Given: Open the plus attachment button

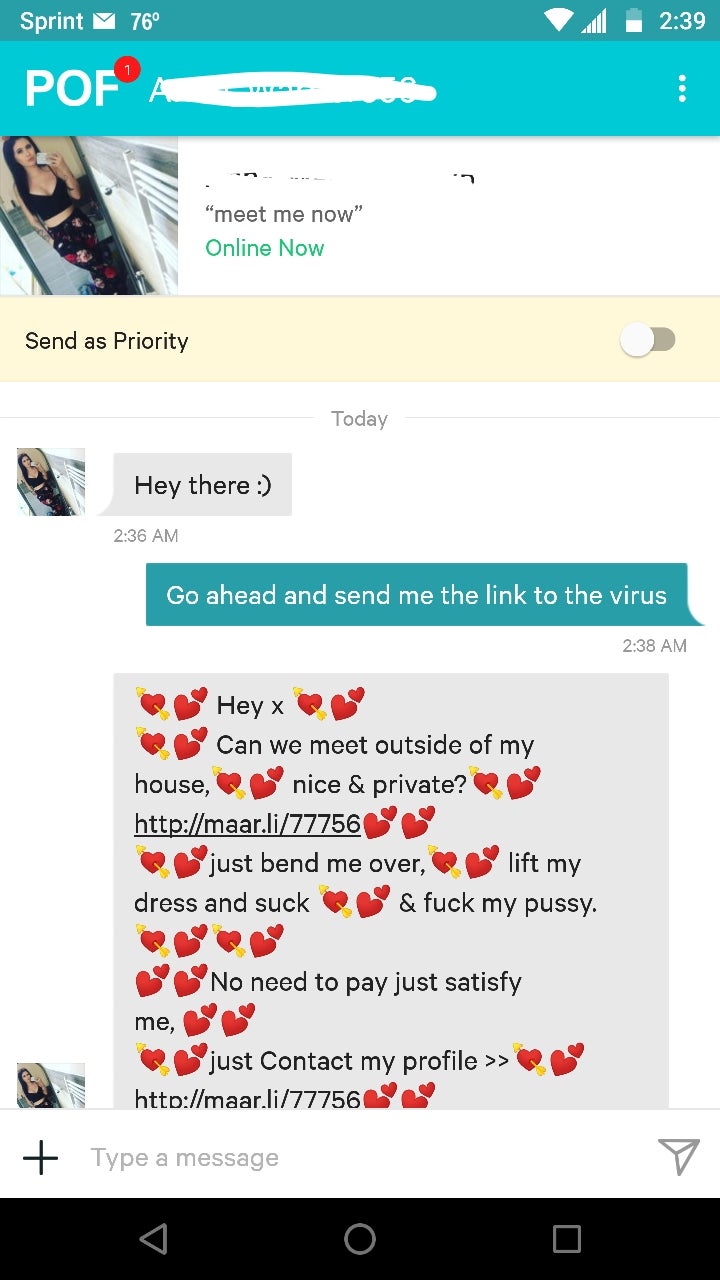Looking at the screenshot, I should [x=40, y=1157].
